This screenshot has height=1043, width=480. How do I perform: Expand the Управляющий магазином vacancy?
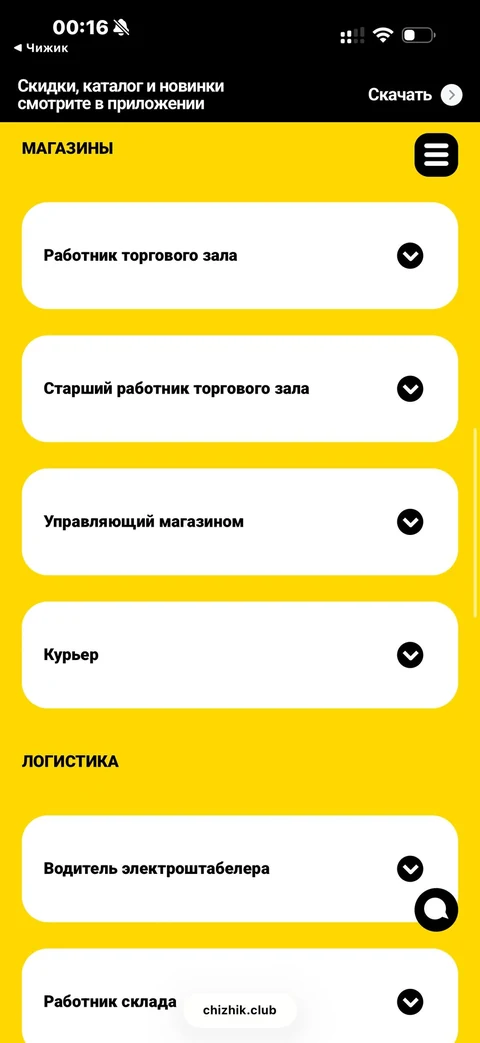pyautogui.click(x=239, y=522)
